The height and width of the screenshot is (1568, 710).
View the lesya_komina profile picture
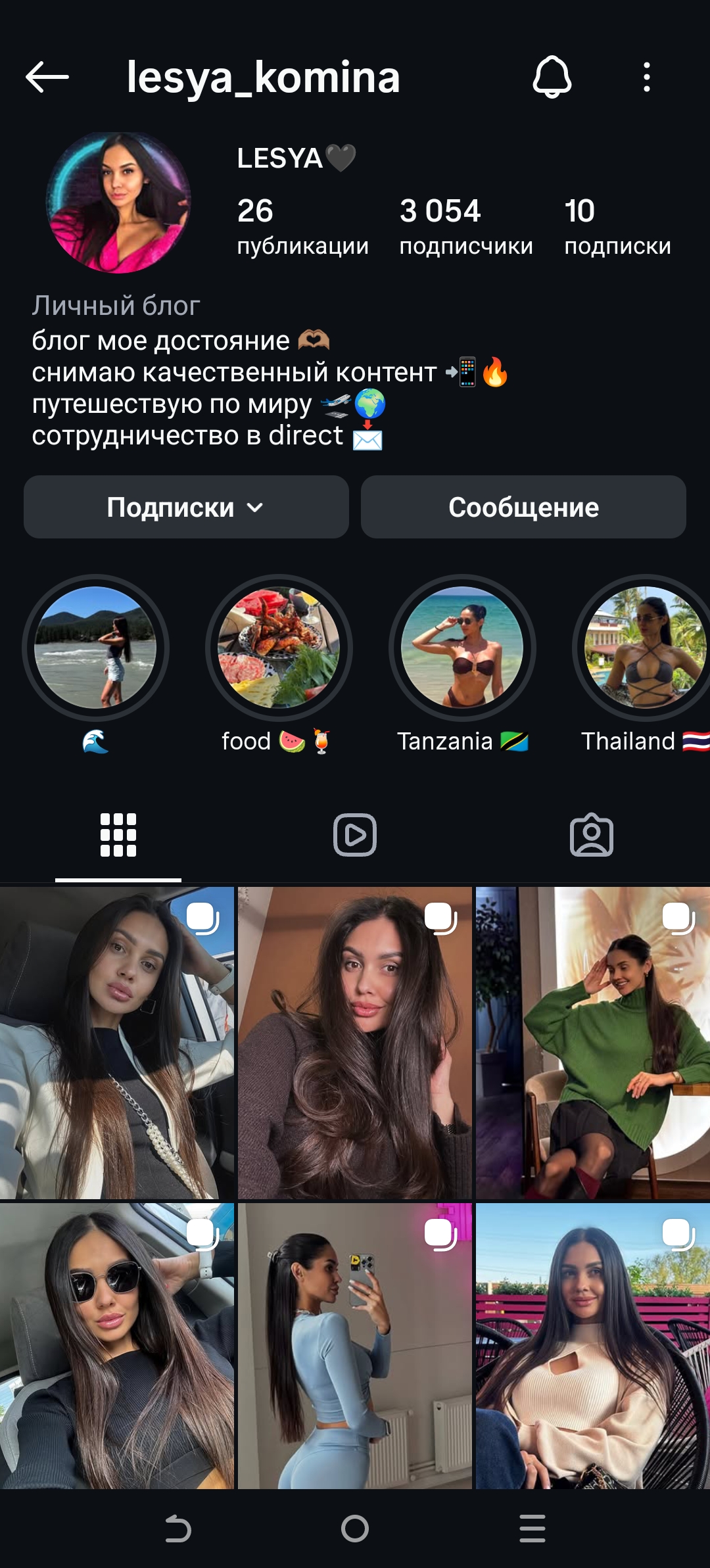pyautogui.click(x=118, y=202)
